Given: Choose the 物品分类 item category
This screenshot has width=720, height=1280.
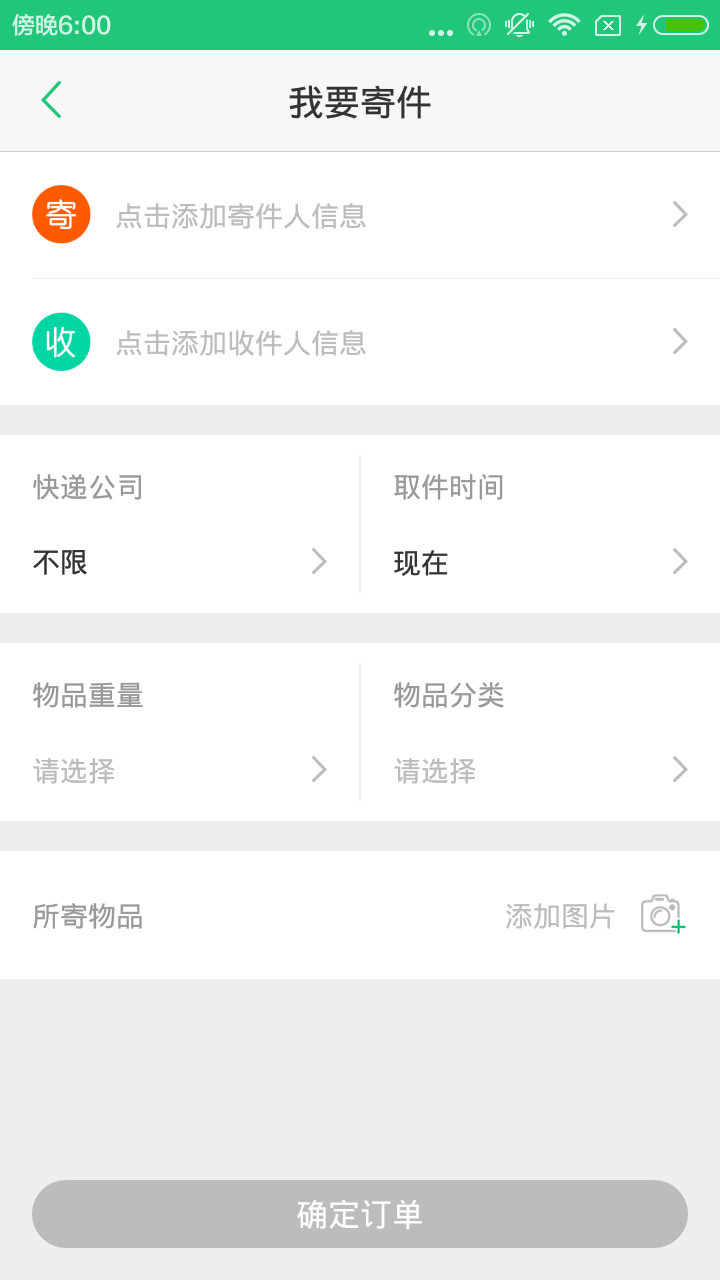Looking at the screenshot, I should 540,732.
